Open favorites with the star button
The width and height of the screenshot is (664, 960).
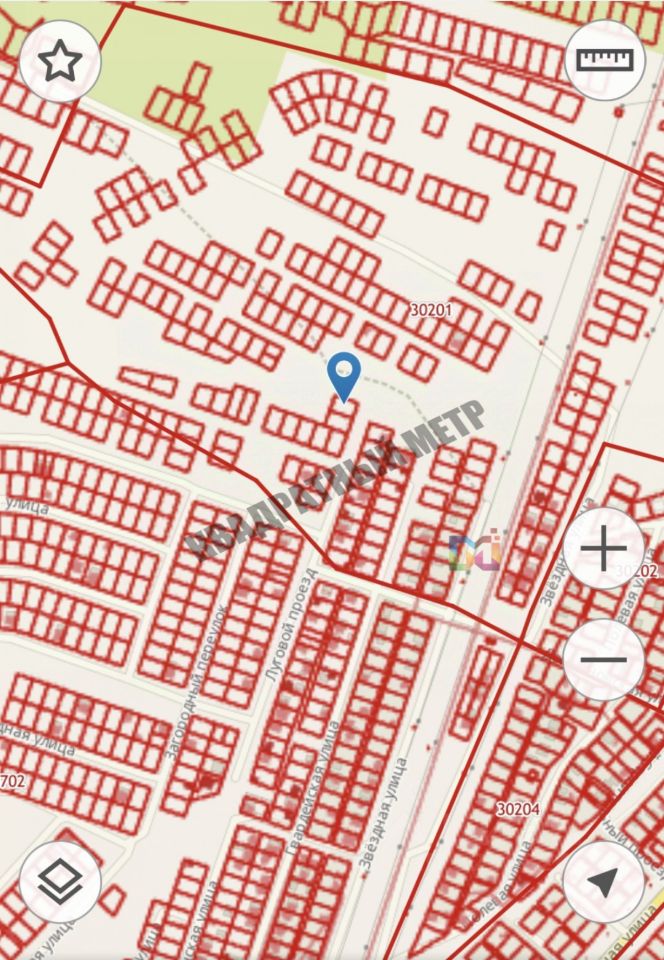coord(59,62)
